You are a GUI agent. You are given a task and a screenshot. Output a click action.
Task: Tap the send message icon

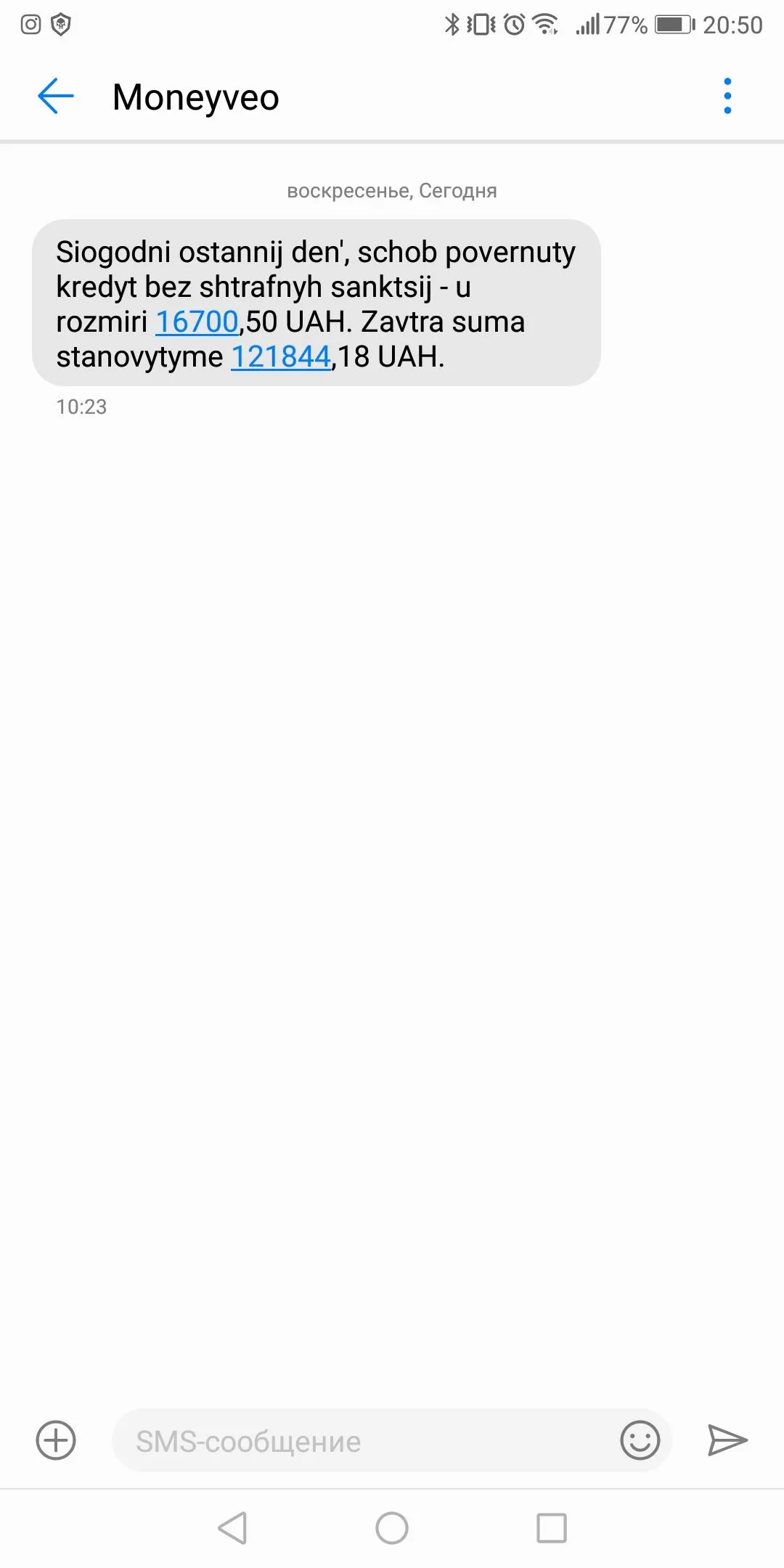click(728, 1442)
